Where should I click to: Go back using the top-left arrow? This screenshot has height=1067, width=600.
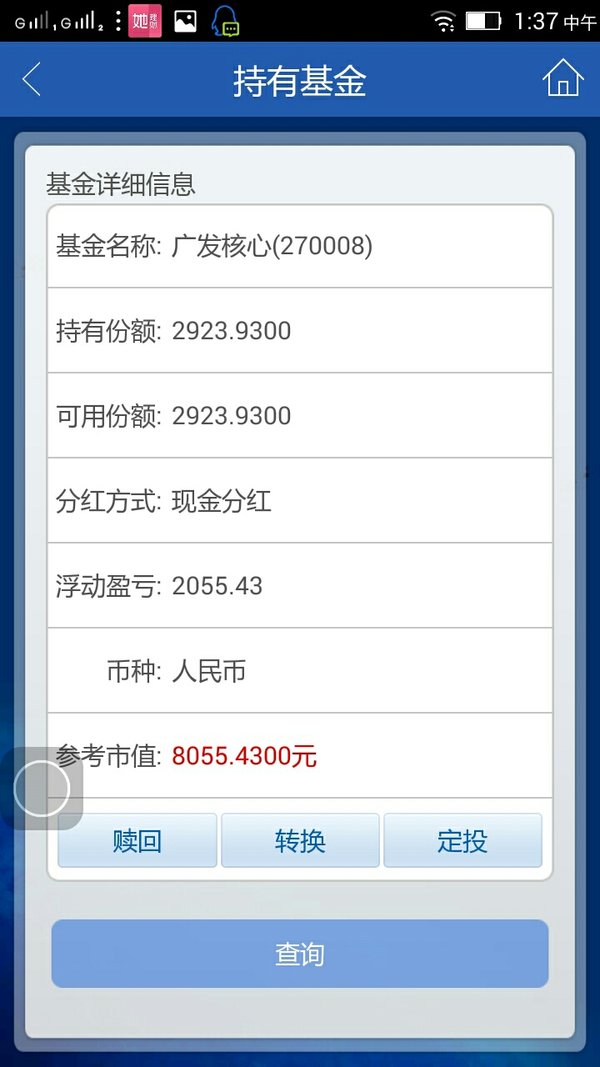[x=31, y=79]
